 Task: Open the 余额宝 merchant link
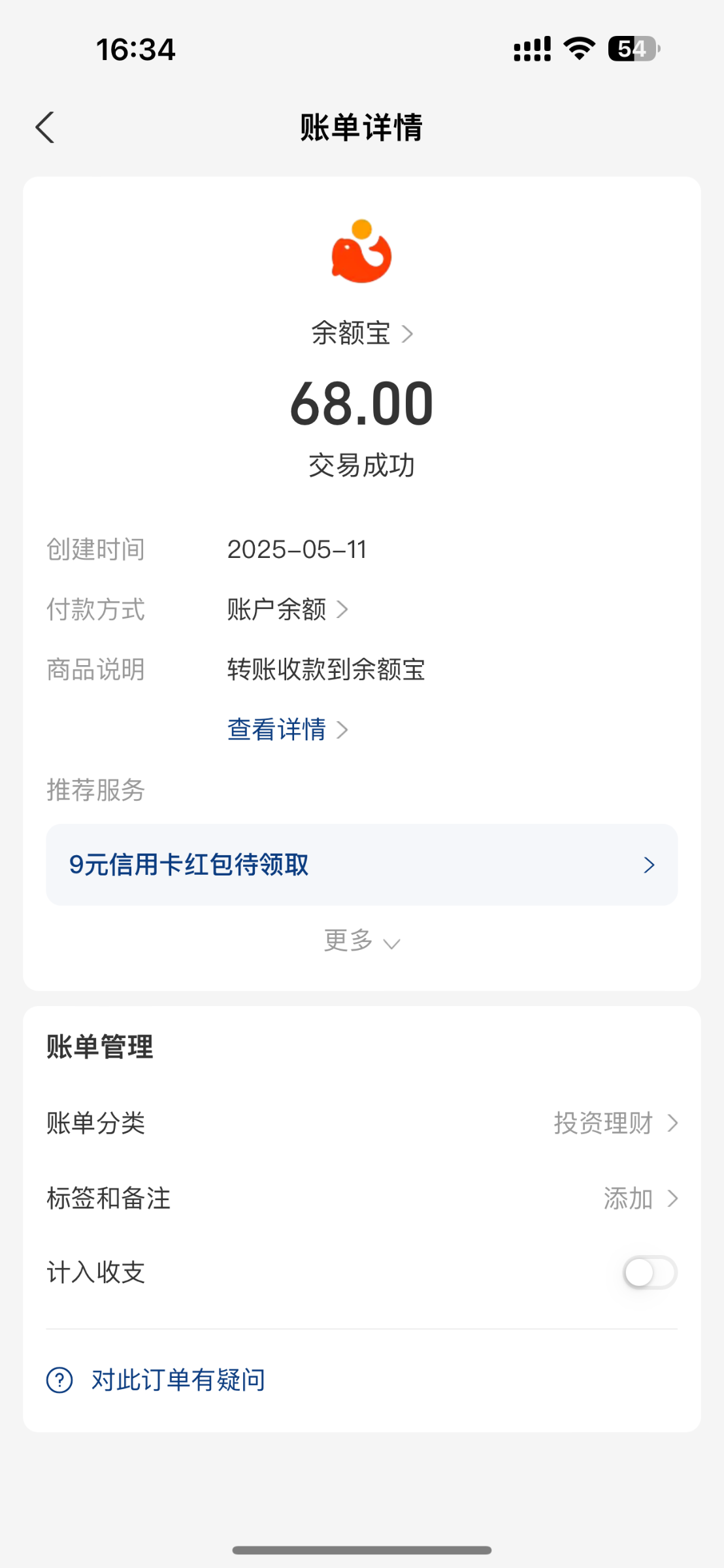tap(362, 333)
